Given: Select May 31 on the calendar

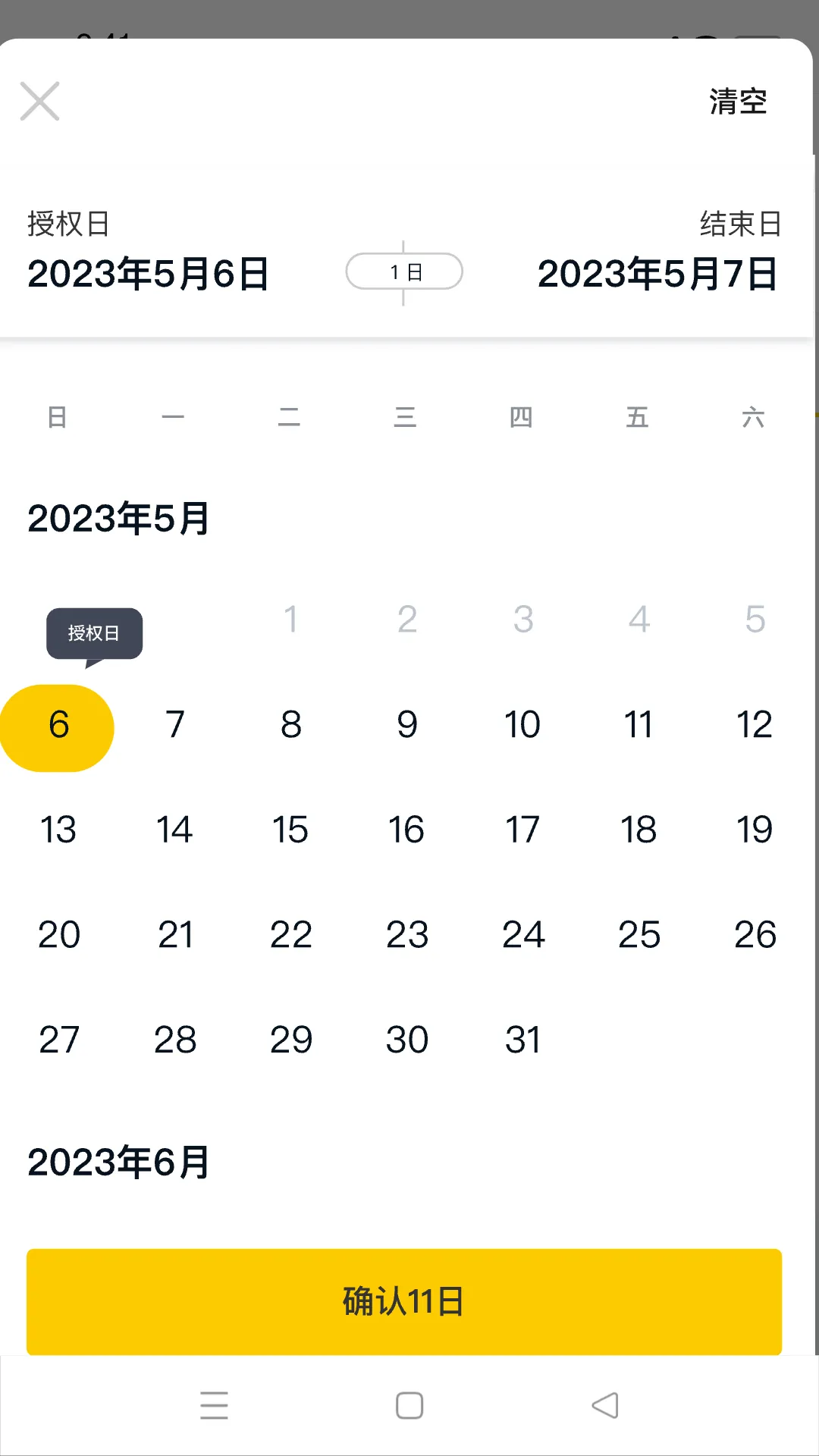Looking at the screenshot, I should [x=522, y=1039].
